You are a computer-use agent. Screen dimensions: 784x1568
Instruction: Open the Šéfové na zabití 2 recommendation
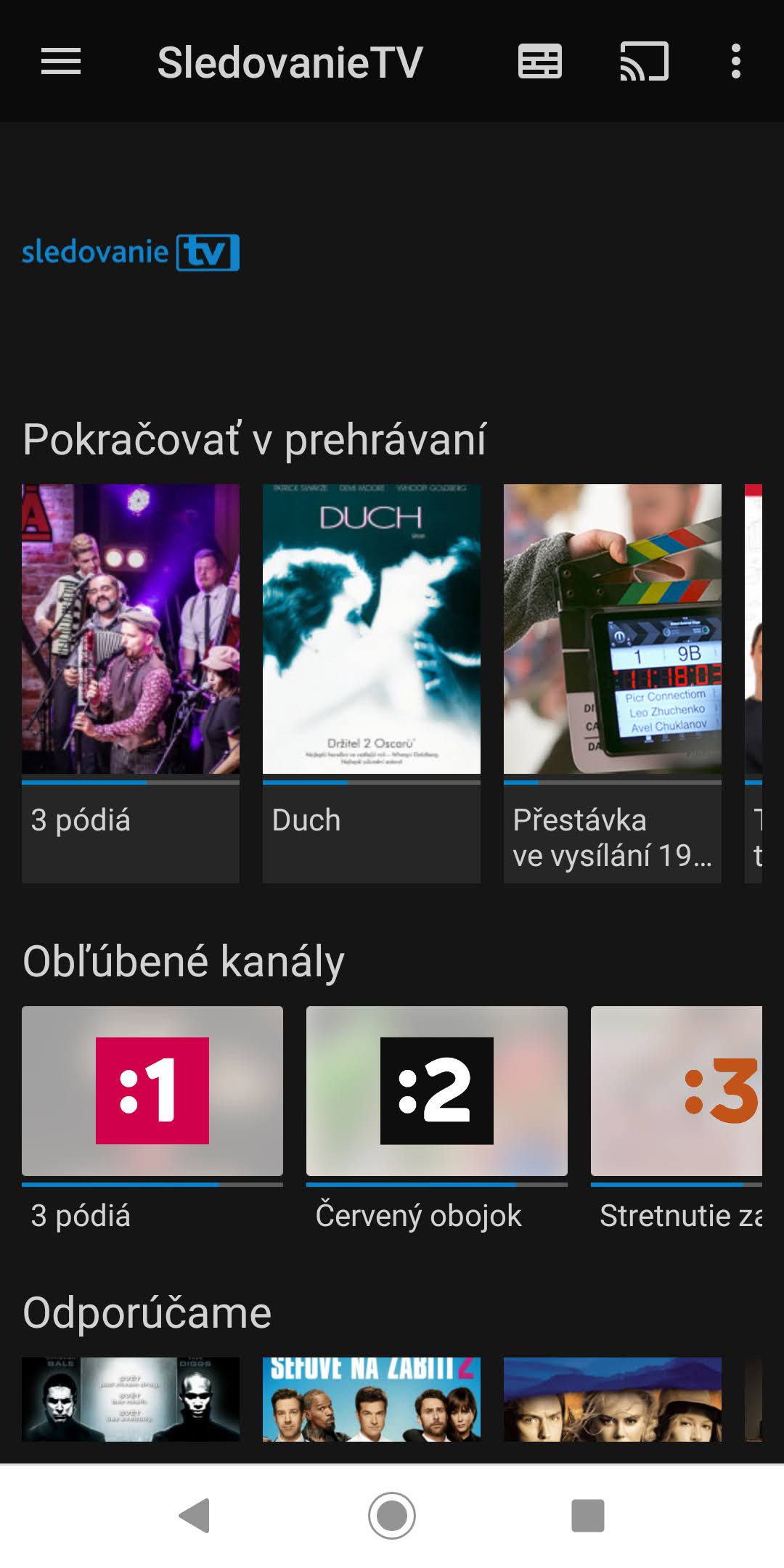(372, 1399)
